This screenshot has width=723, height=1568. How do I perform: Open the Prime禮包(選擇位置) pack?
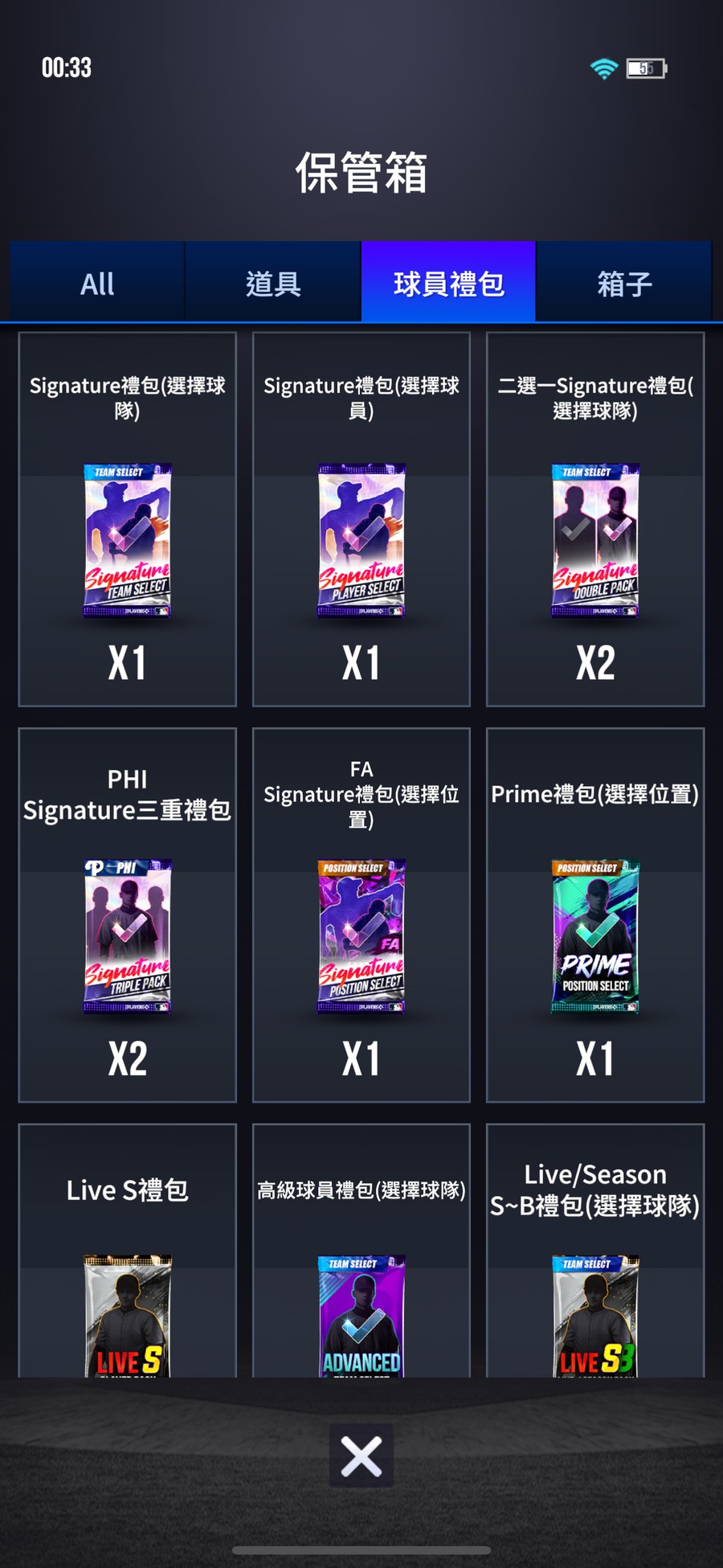[x=595, y=915]
